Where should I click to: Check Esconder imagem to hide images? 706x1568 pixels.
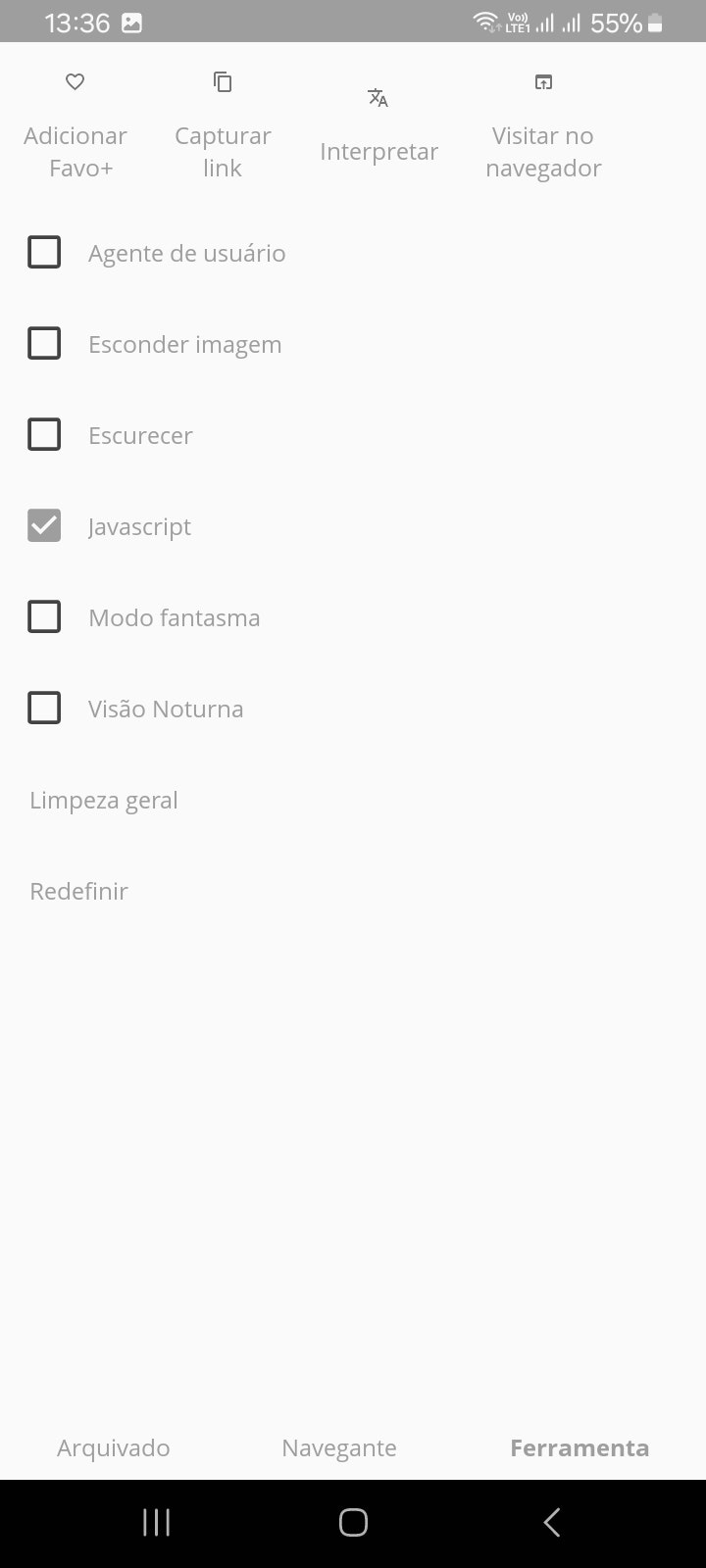[x=43, y=343]
